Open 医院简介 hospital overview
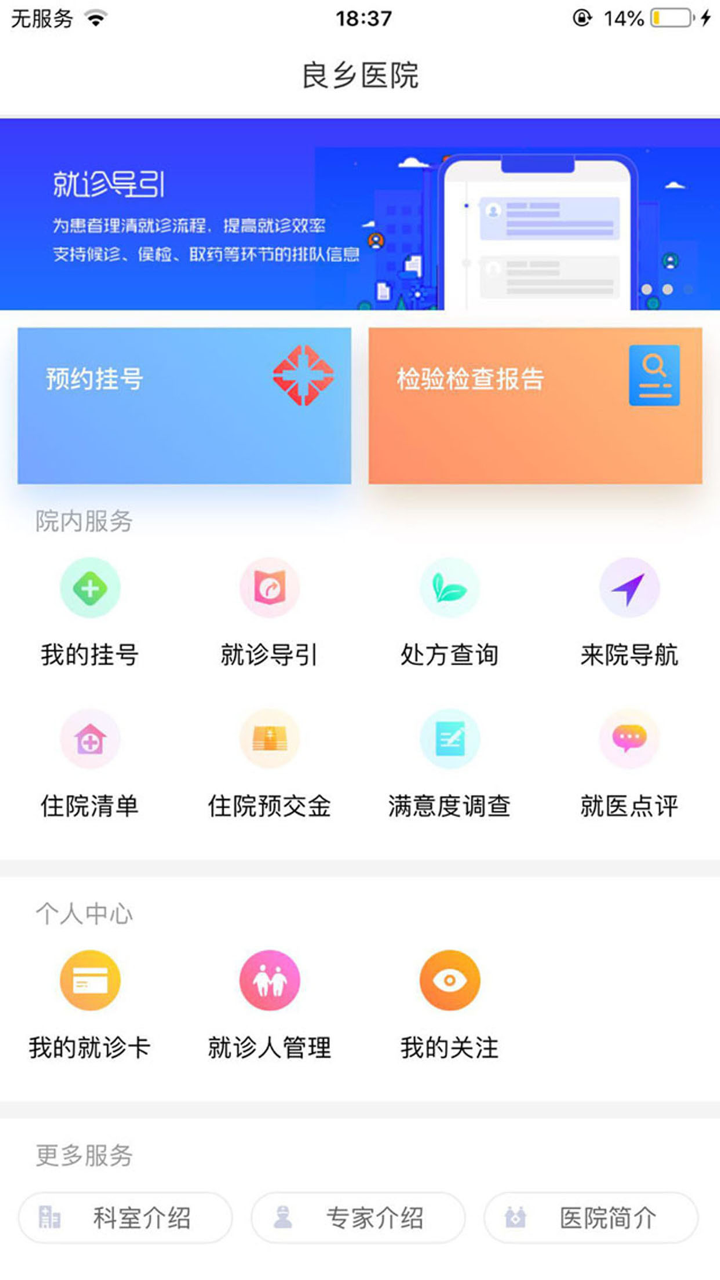Screen dimensions: 720x1280 coord(592,1218)
